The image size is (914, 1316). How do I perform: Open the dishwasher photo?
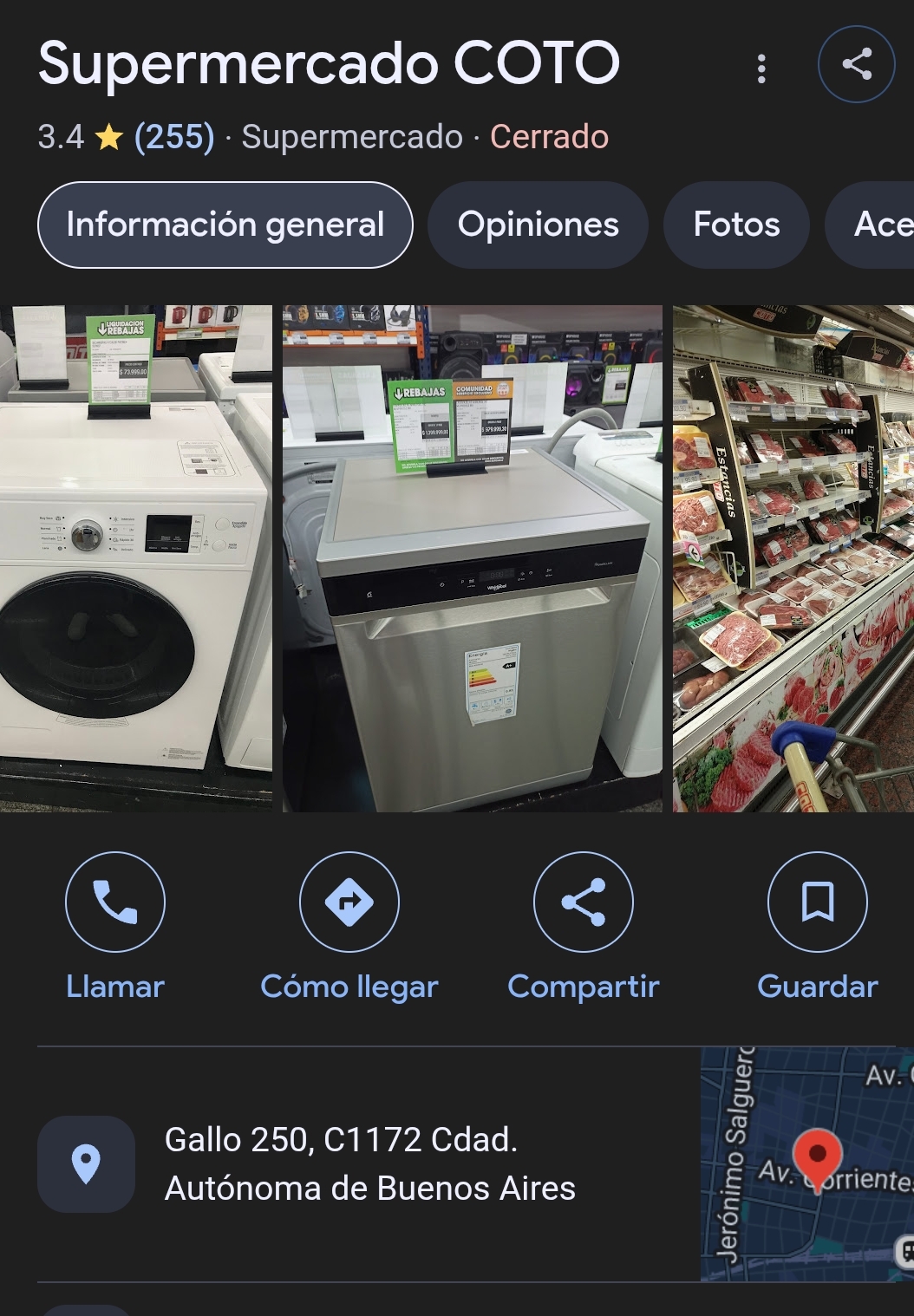472,558
